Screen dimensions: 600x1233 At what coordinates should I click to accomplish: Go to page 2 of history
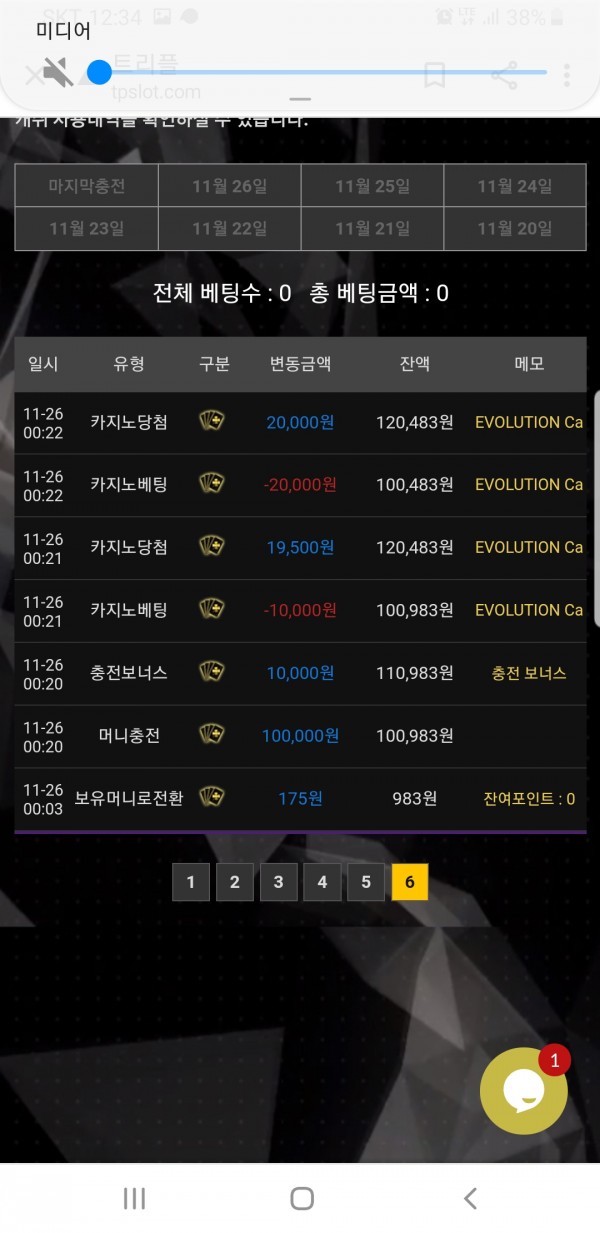point(235,883)
